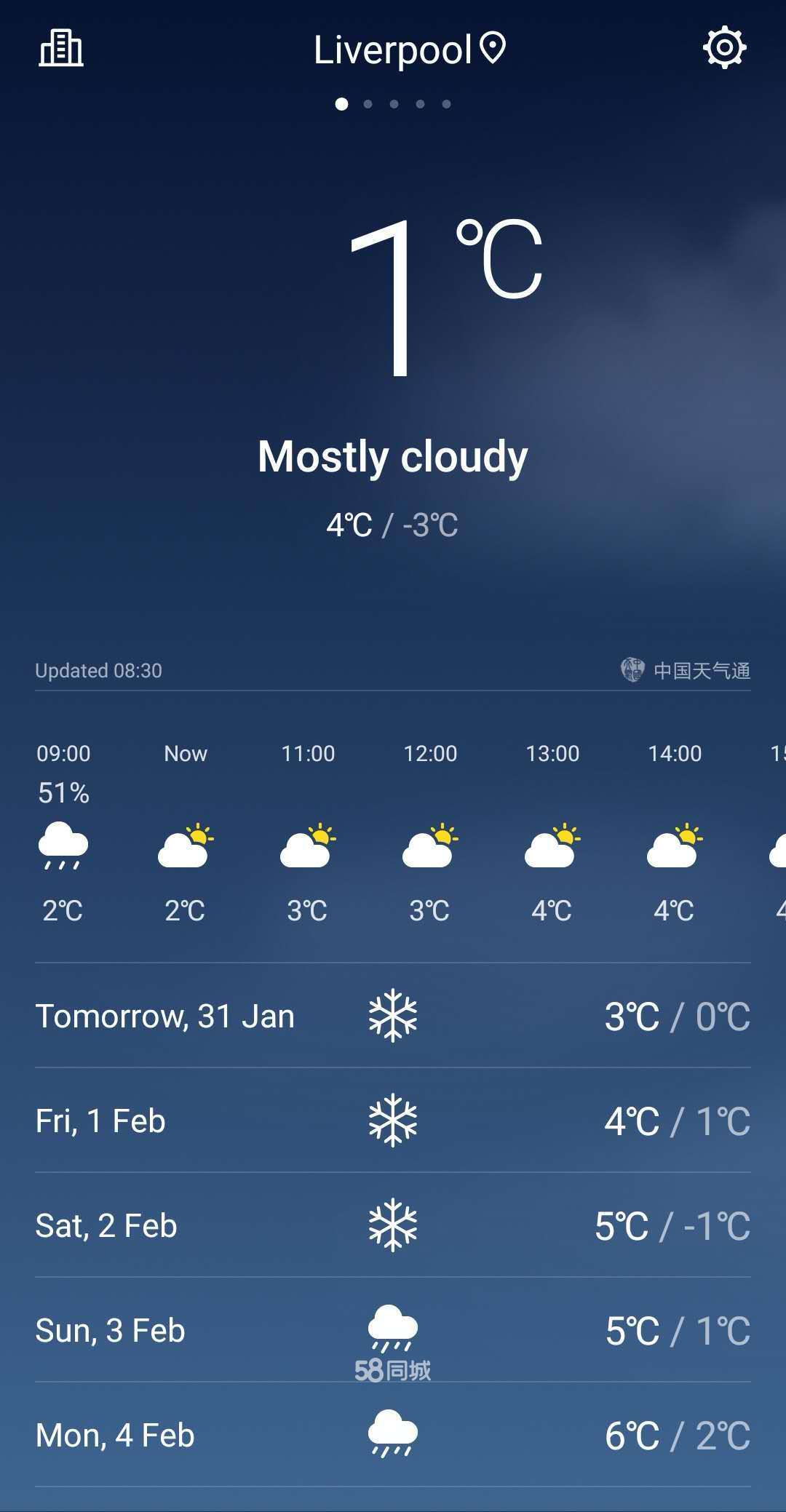Tap the second page dot for next city
This screenshot has width=786, height=1512.
pos(367,104)
